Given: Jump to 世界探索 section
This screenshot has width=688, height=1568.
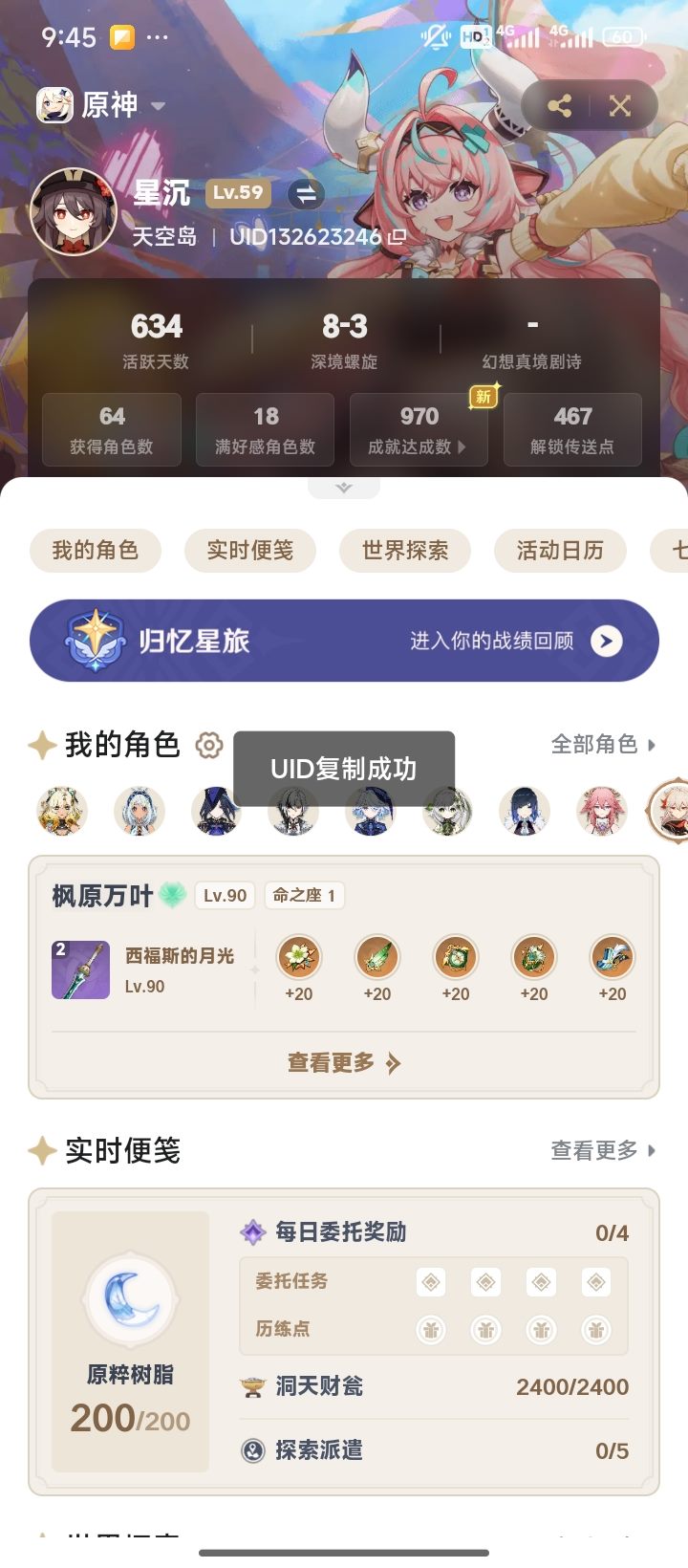Looking at the screenshot, I should coord(404,551).
